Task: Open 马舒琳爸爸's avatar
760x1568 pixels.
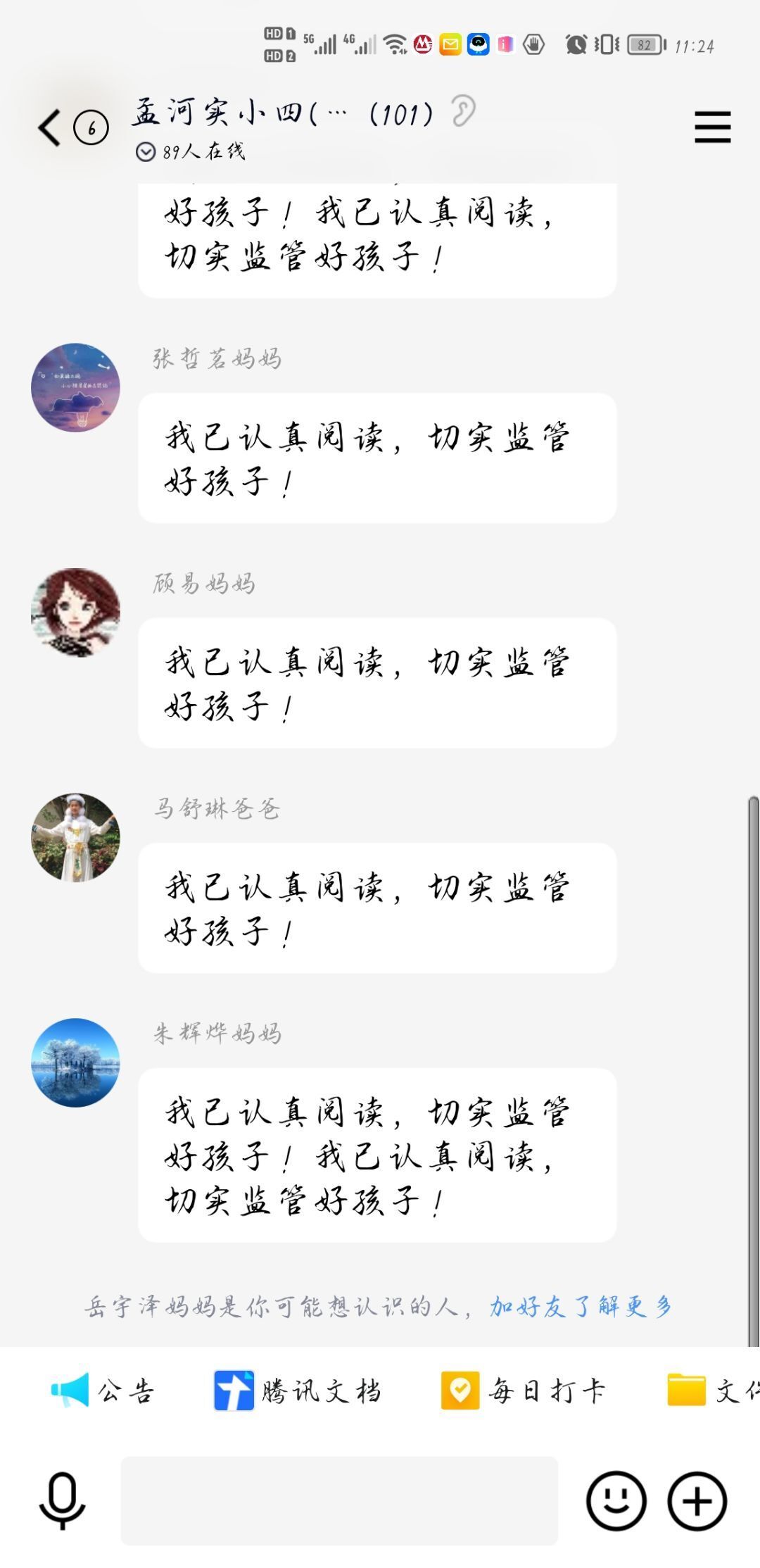Action: (x=75, y=838)
